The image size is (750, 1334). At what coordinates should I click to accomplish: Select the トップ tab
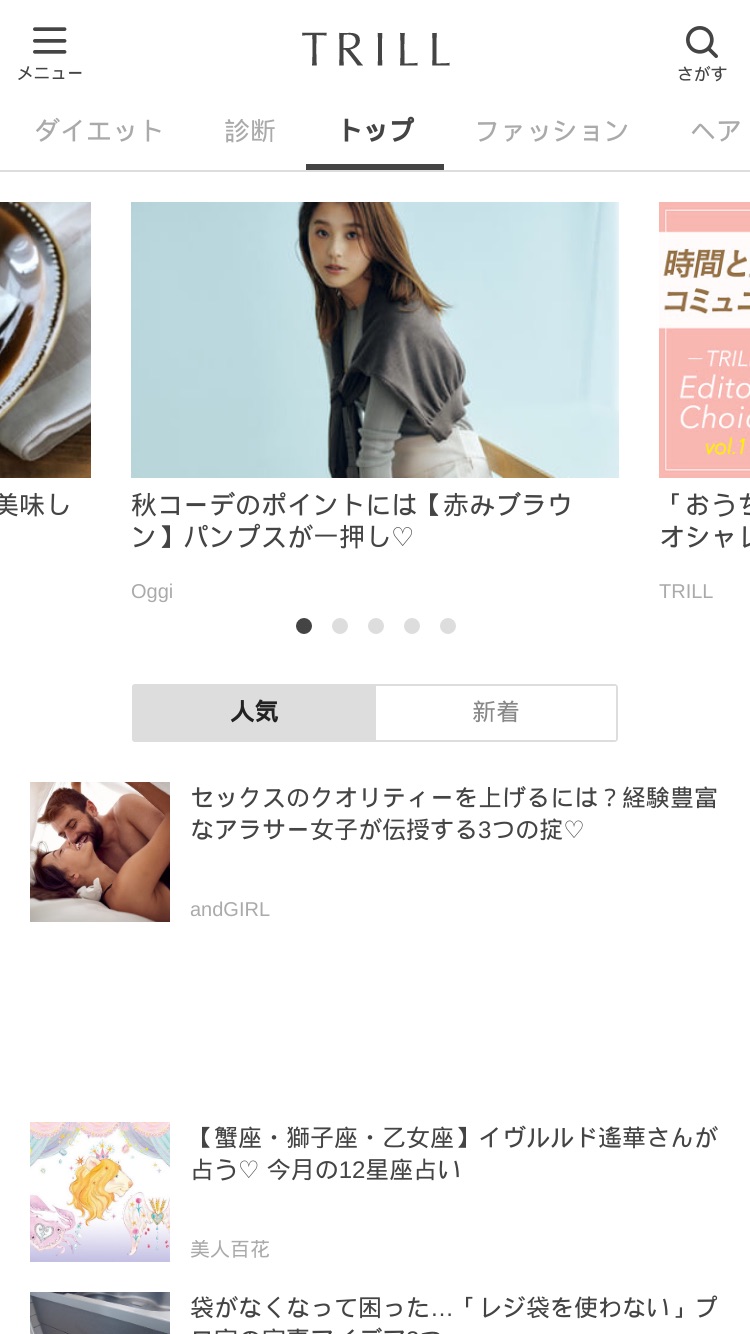click(x=375, y=131)
